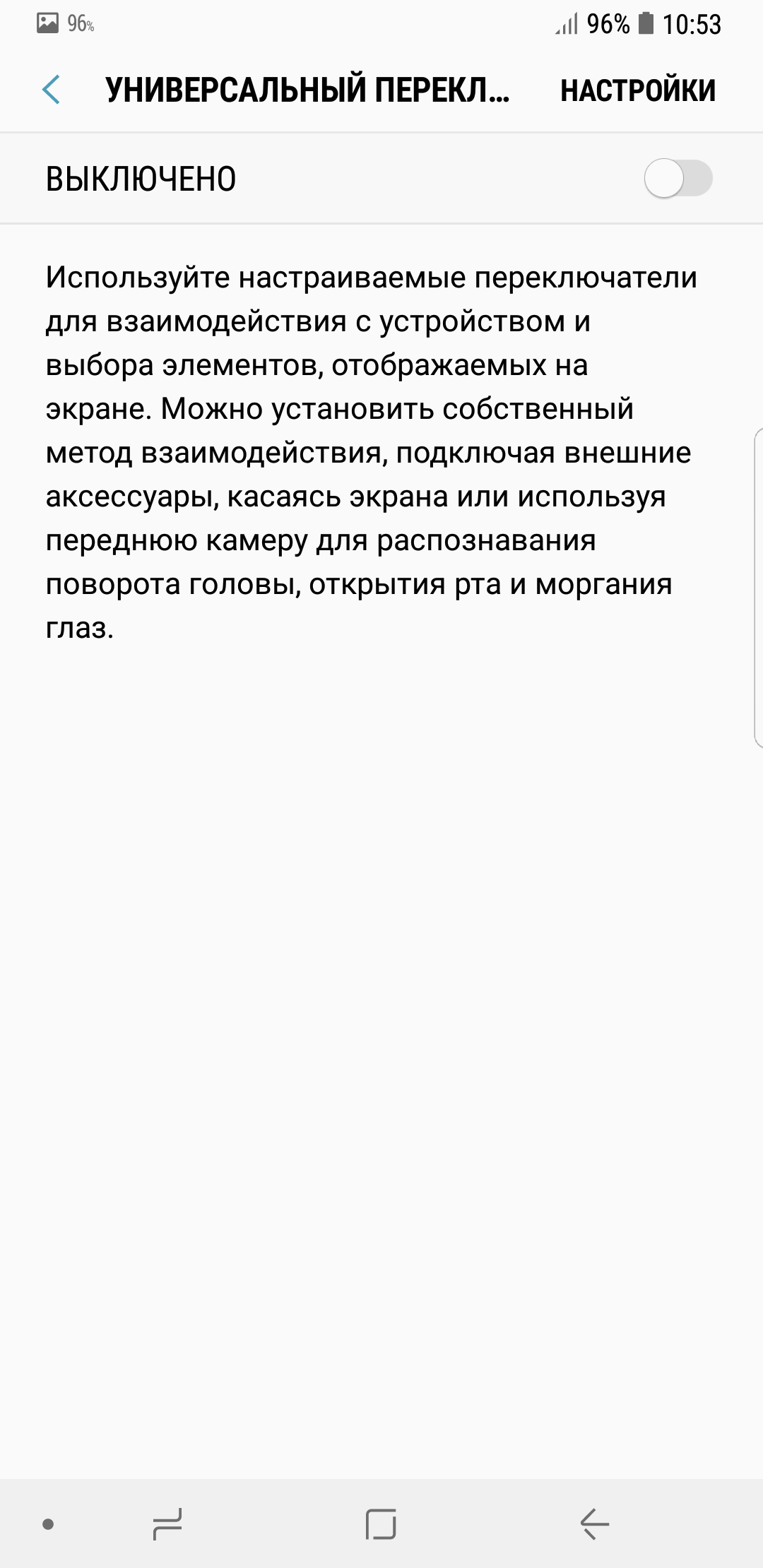This screenshot has height=1568, width=763.
Task: Open recent apps from navigation bar
Action: (x=167, y=1524)
